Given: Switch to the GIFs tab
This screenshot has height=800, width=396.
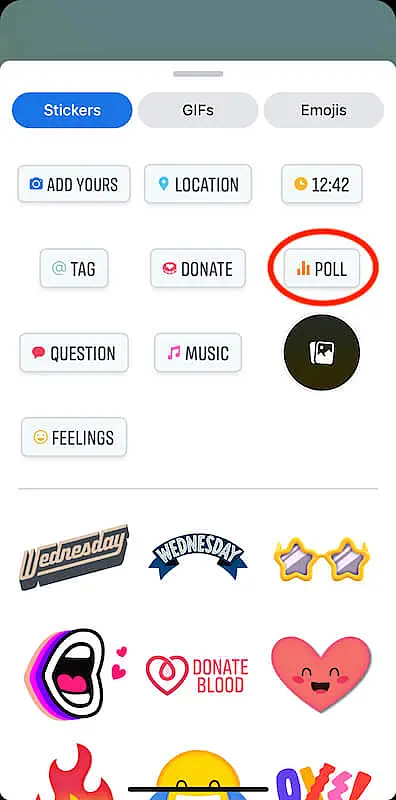Looking at the screenshot, I should pos(198,110).
